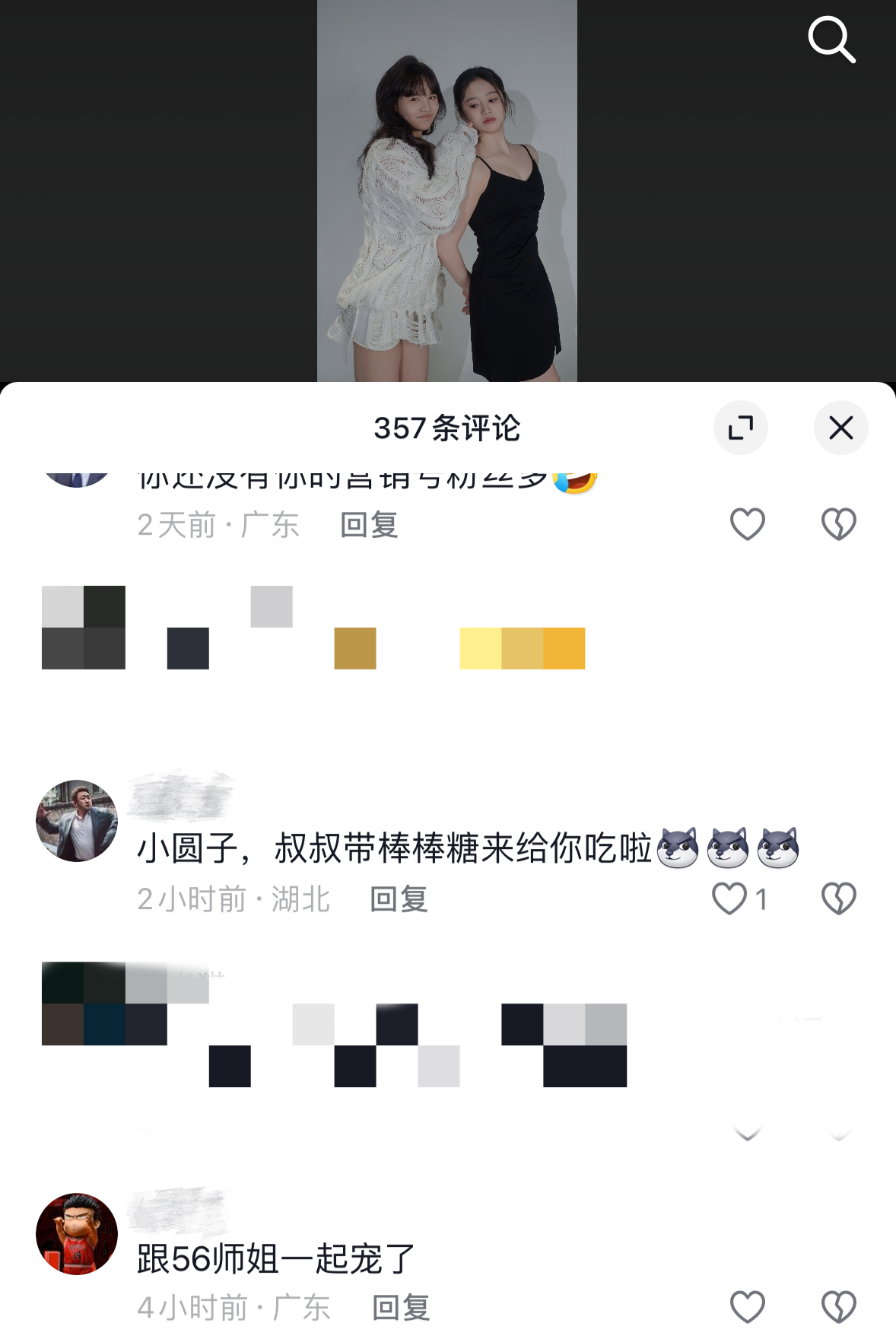Dislike the 跟56师姐一起宠了 comment
The width and height of the screenshot is (896, 1339).
coord(838,1307)
